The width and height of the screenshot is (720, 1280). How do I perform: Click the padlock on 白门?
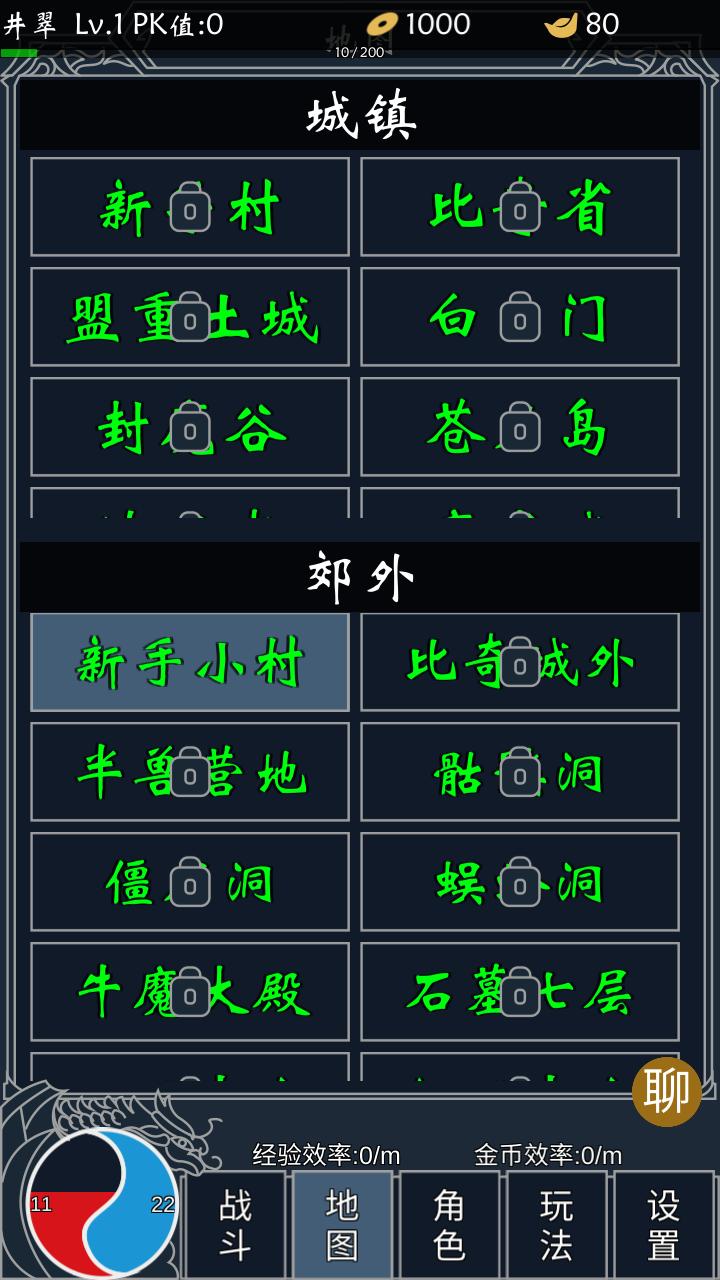519,317
